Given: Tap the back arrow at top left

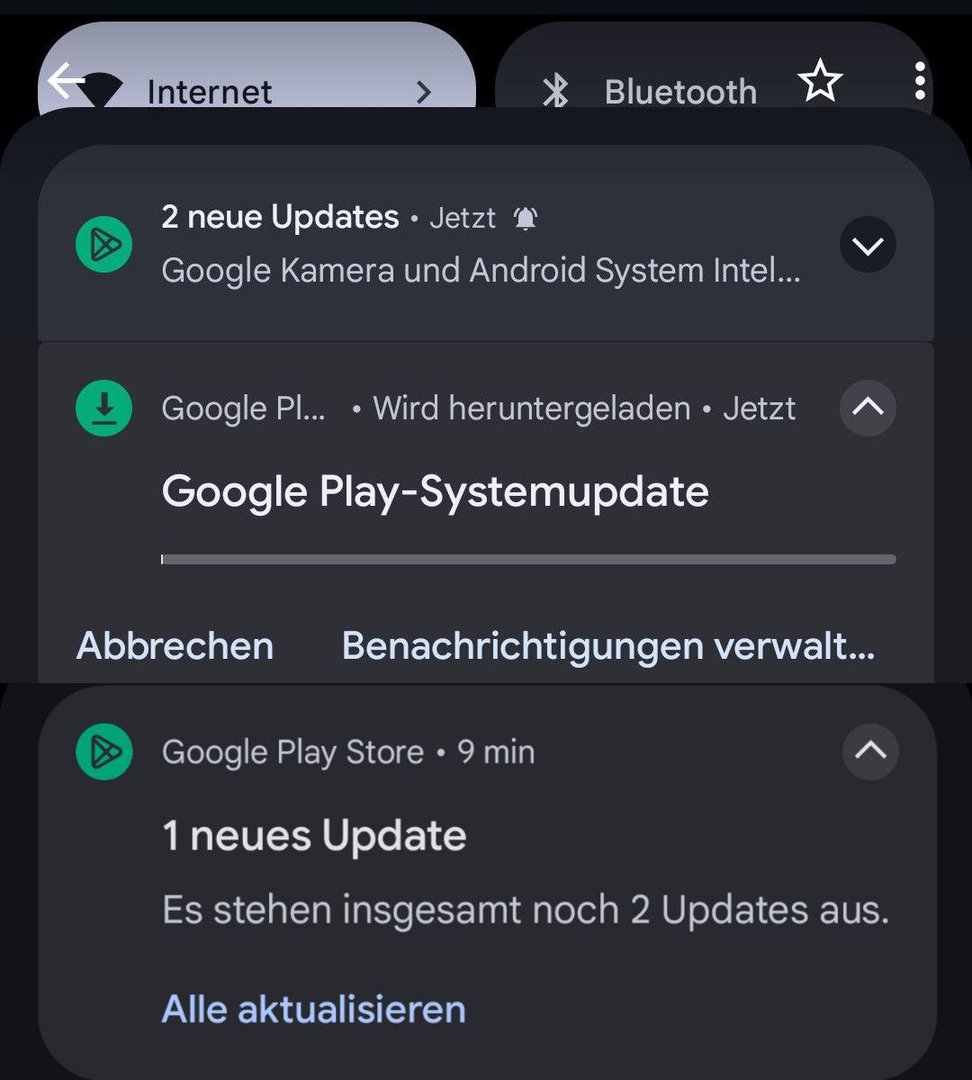Looking at the screenshot, I should click(66, 81).
